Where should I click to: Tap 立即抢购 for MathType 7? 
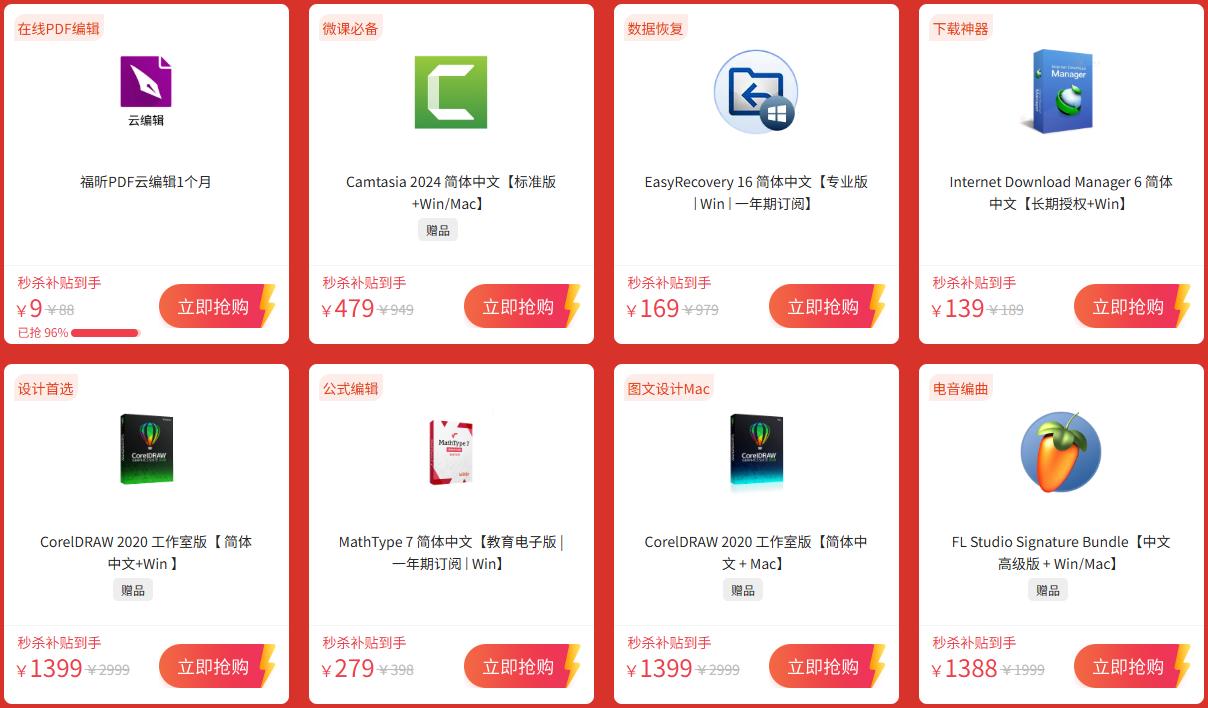pos(518,667)
